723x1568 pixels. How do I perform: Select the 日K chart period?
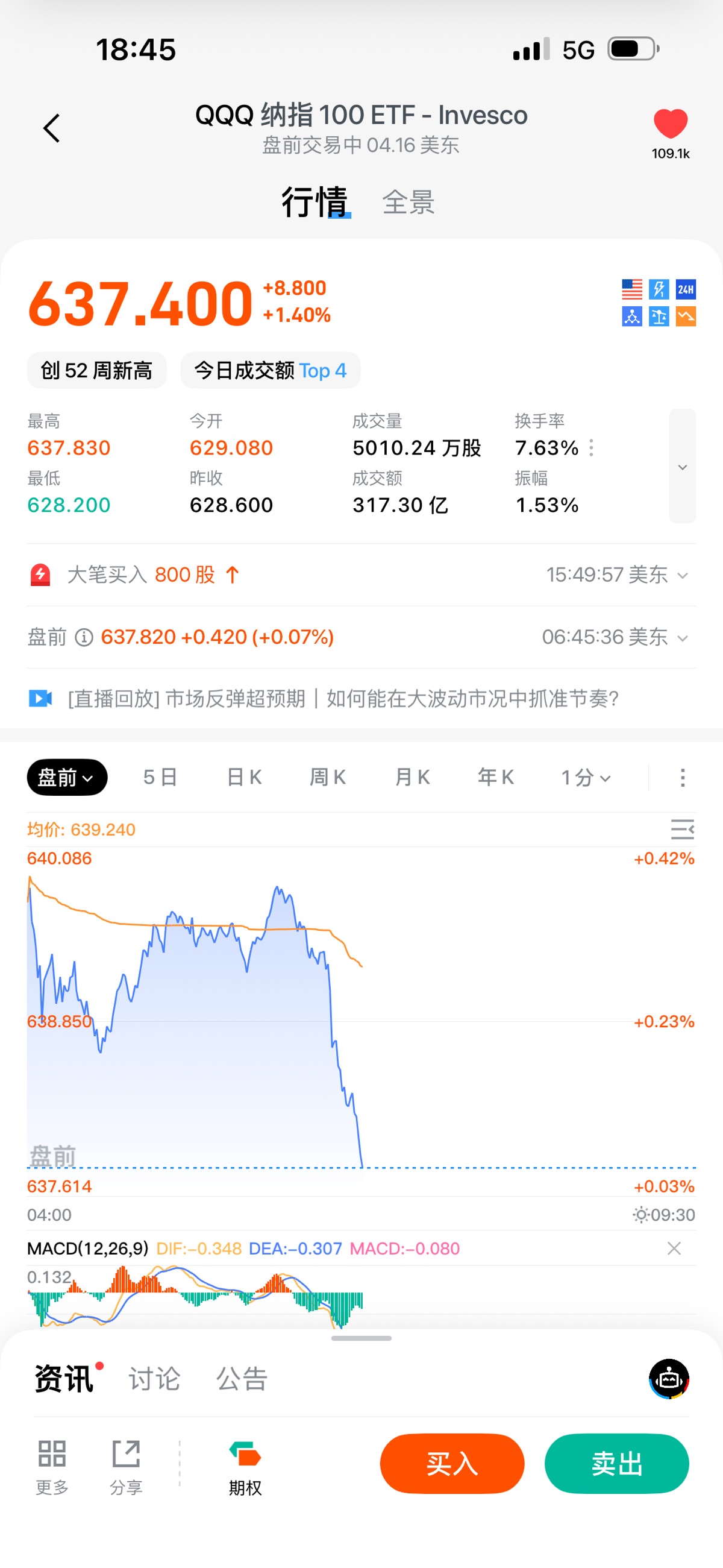click(244, 777)
